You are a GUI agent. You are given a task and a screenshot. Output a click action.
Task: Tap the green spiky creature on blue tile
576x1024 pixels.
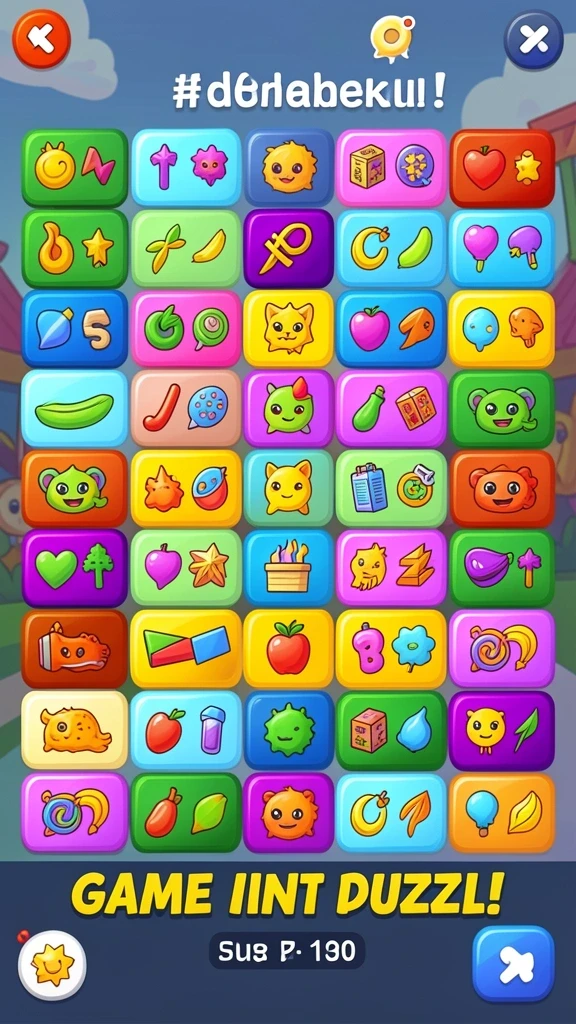click(288, 730)
